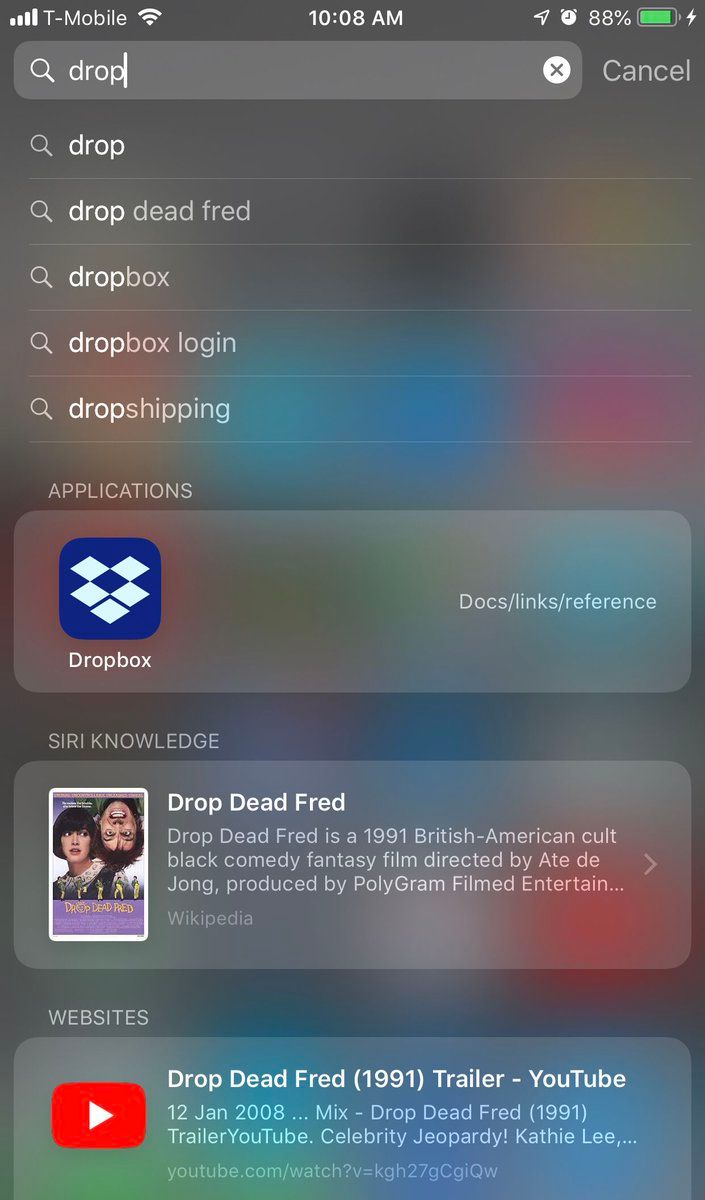Image resolution: width=705 pixels, height=1200 pixels.
Task: Search for "dropshipping" suggestion
Action: tap(149, 409)
